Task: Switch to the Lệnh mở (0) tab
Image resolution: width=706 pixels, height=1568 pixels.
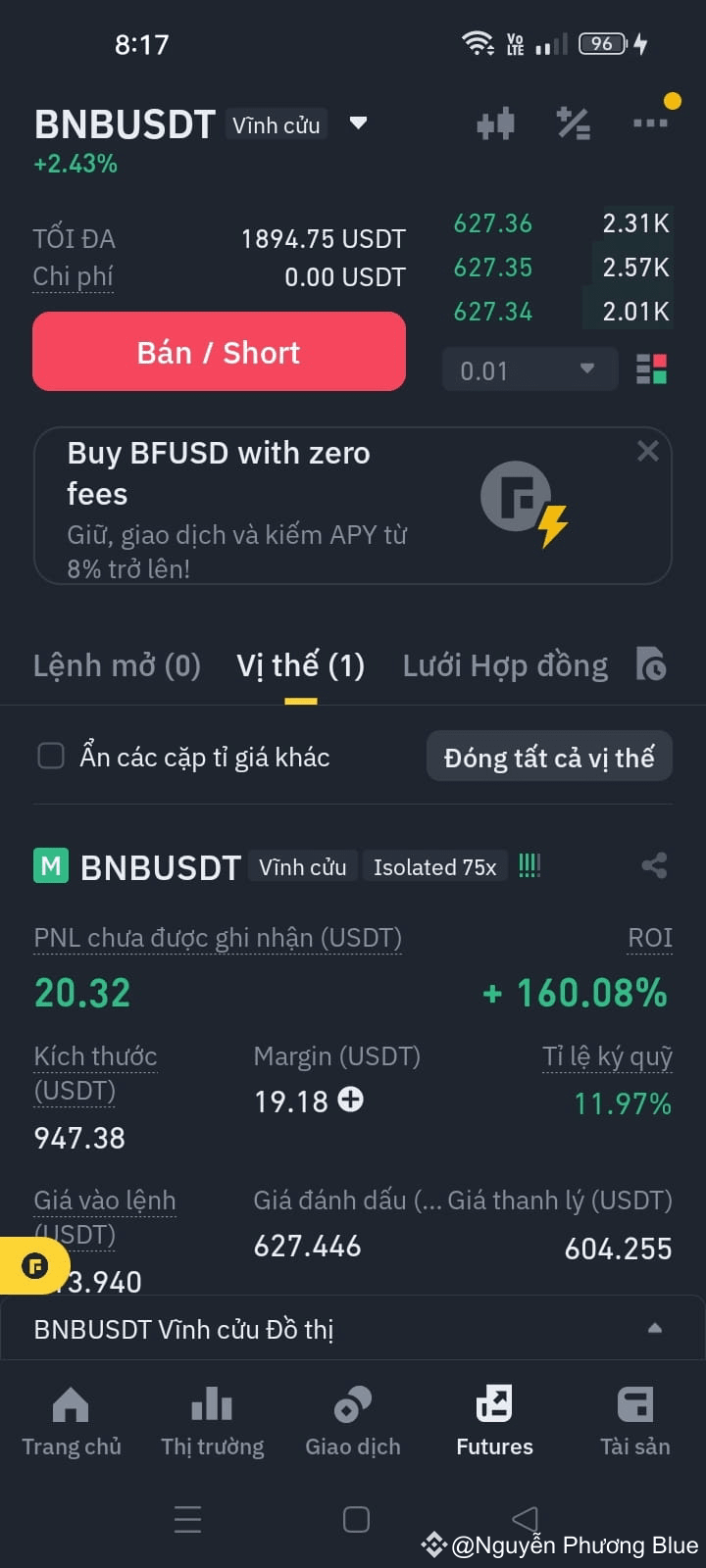Action: tap(116, 664)
